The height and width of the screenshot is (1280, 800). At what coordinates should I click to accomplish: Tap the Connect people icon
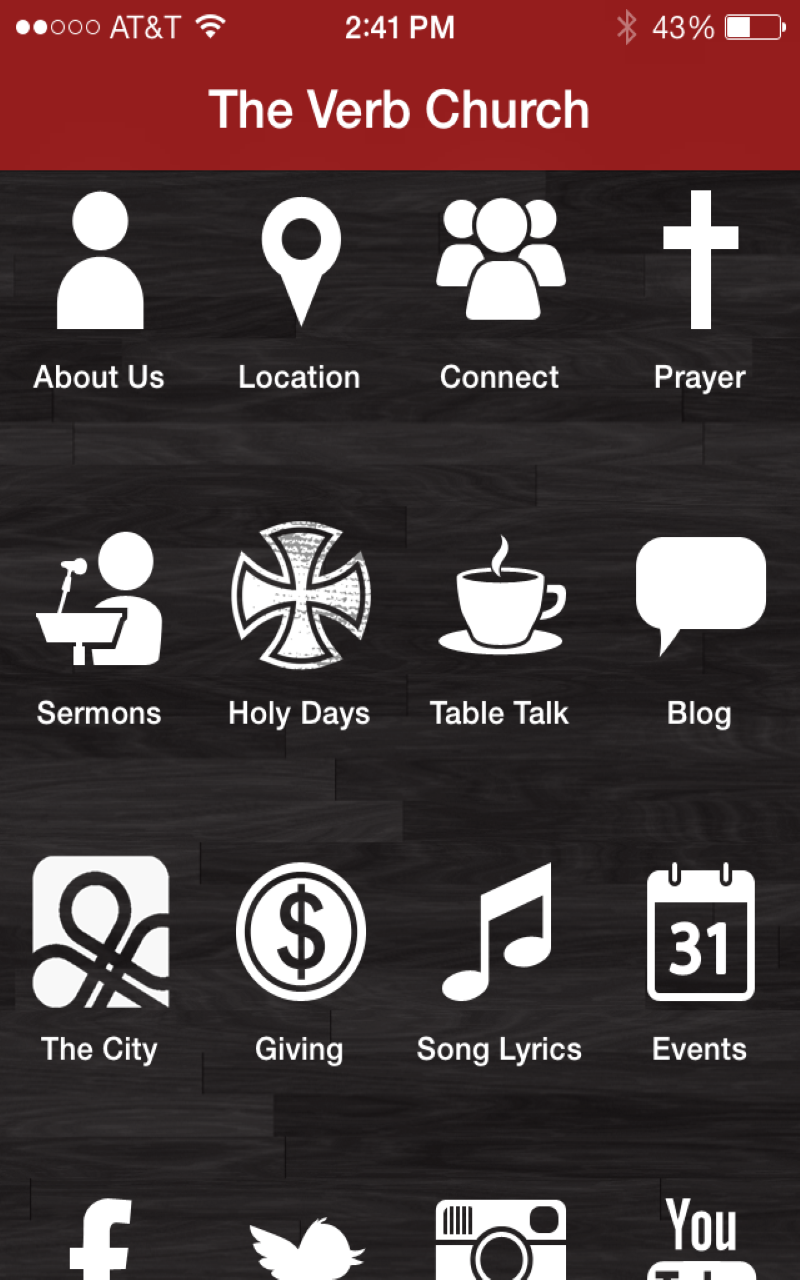point(499,260)
